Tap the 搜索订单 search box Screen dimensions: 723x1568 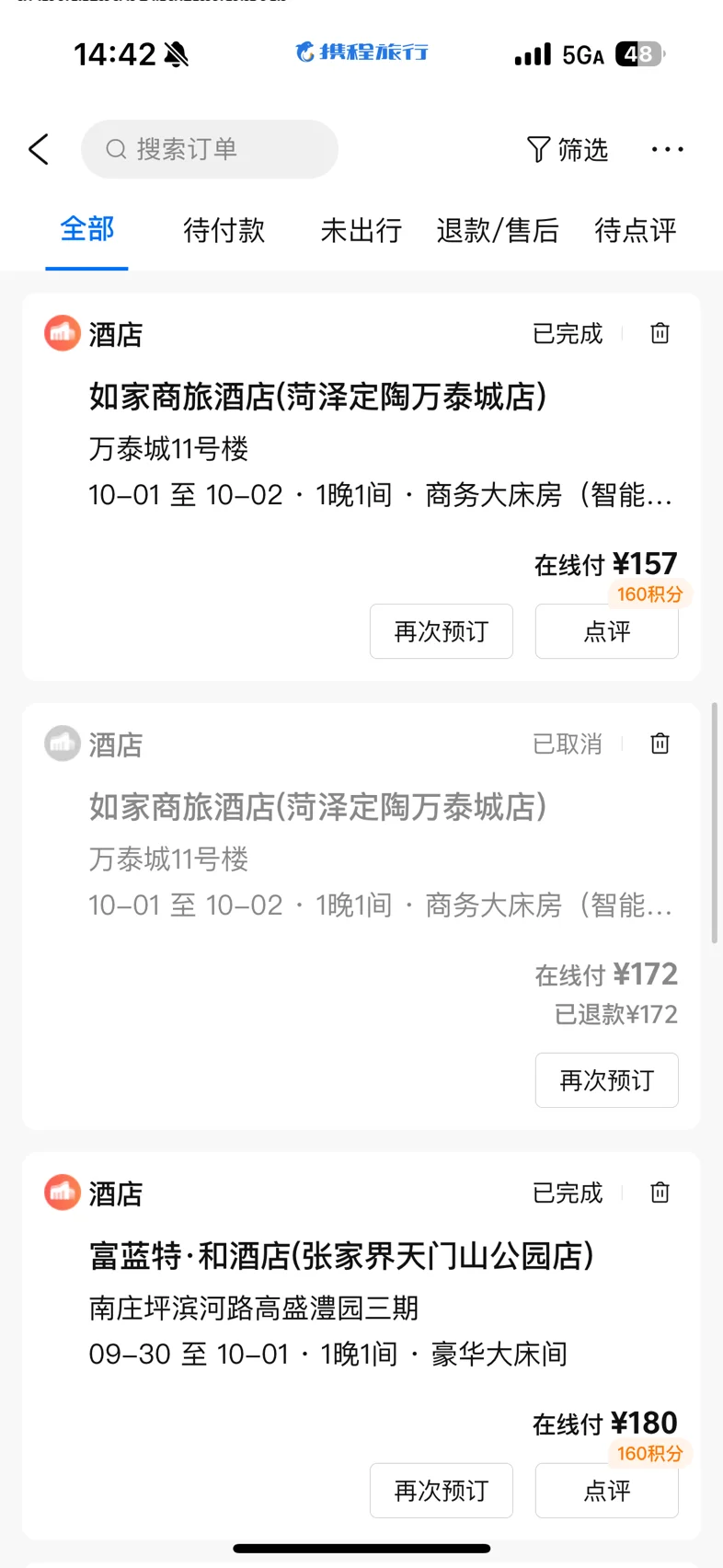click(210, 149)
